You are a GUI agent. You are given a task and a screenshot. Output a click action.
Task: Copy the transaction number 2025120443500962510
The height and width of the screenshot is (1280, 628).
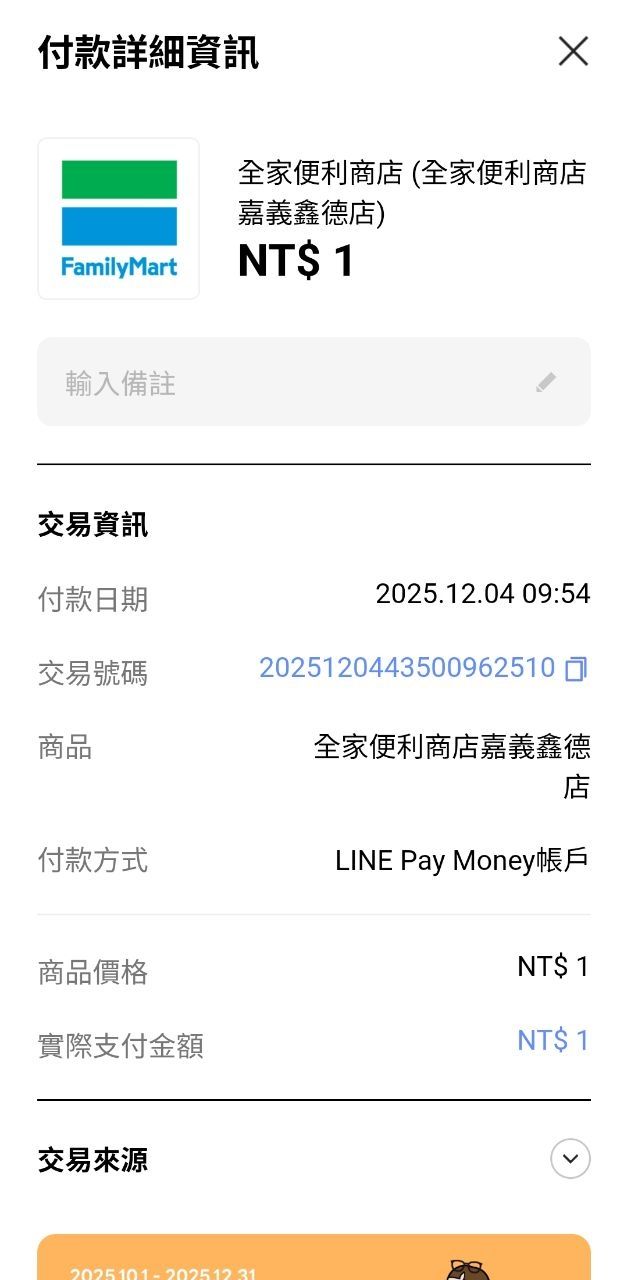click(x=576, y=669)
